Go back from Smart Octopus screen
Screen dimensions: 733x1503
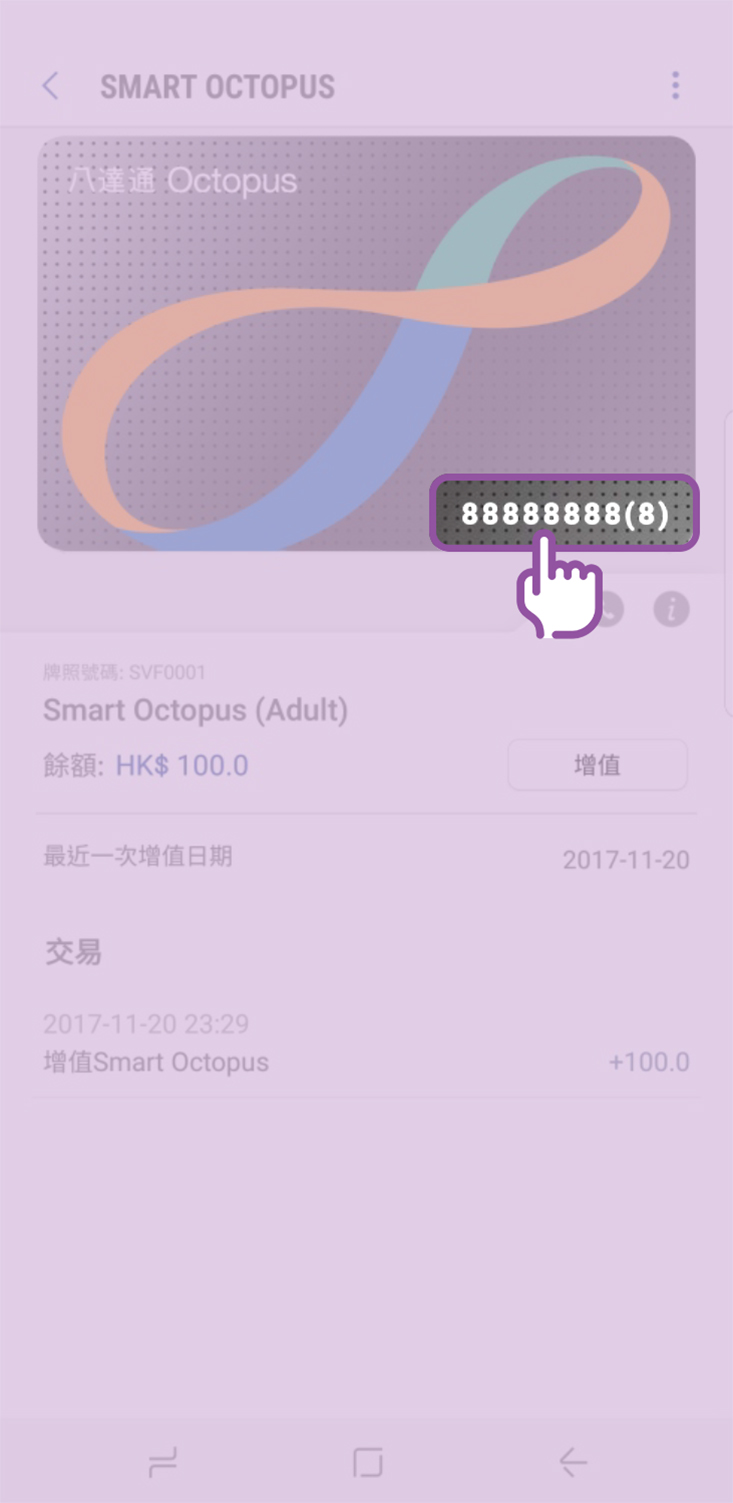(50, 86)
